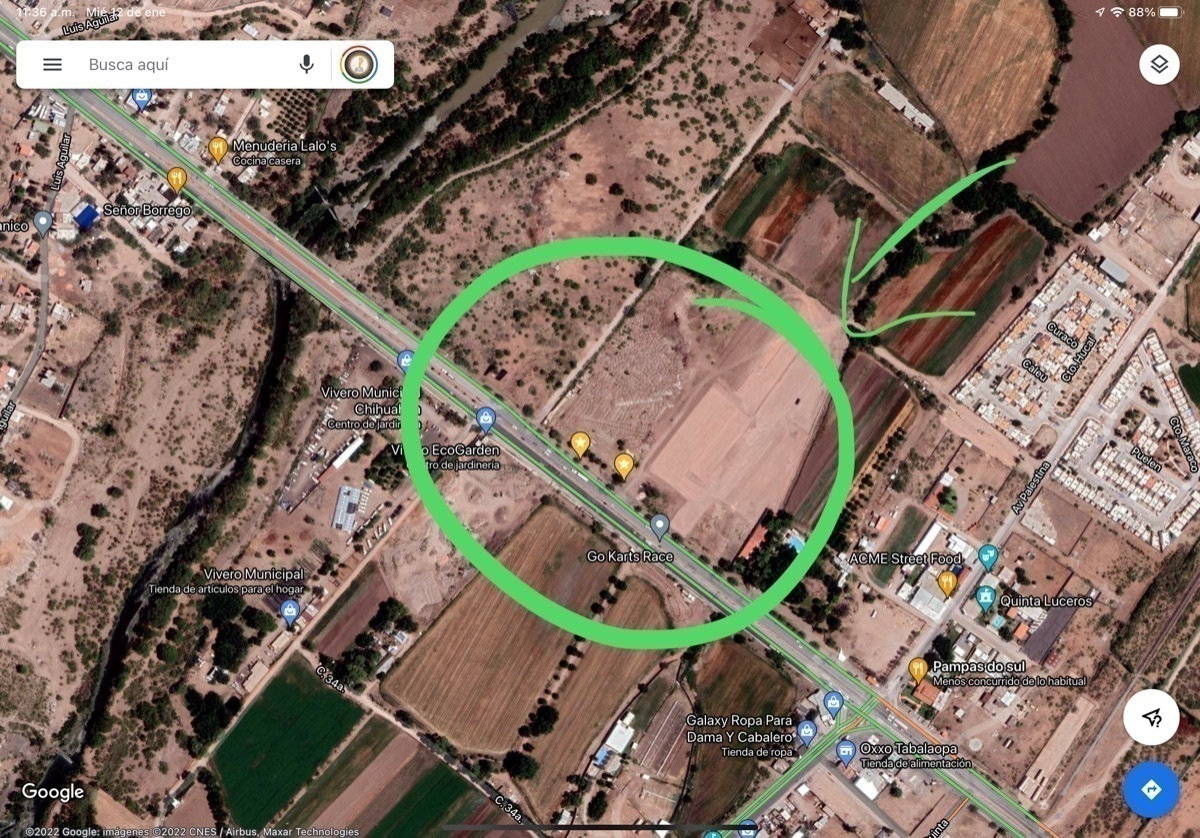Select the ACME Street Food pin
Viewport: 1200px width, 838px height.
pyautogui.click(x=947, y=582)
